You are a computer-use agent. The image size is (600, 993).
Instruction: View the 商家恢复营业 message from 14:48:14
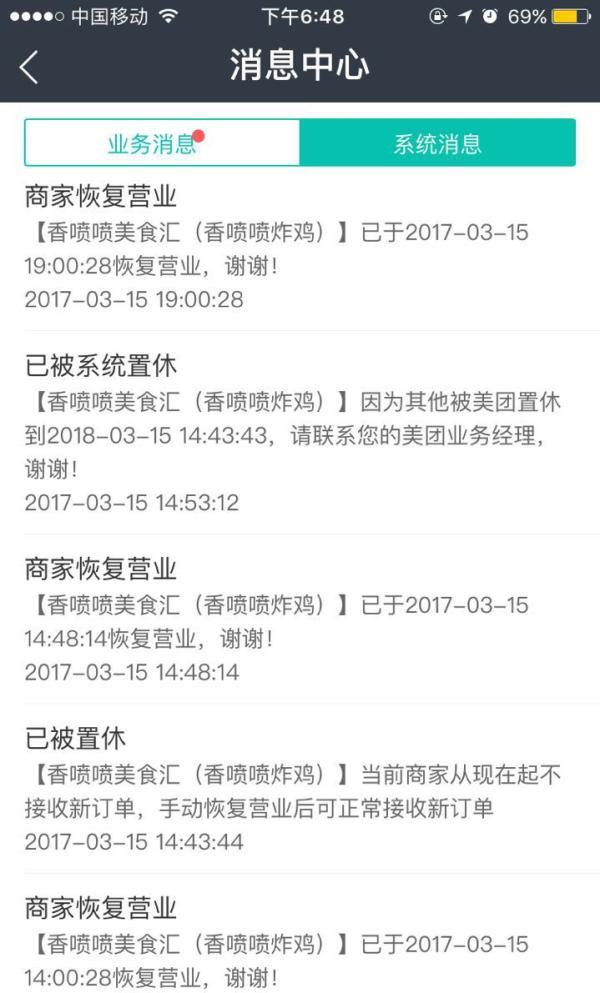click(300, 619)
